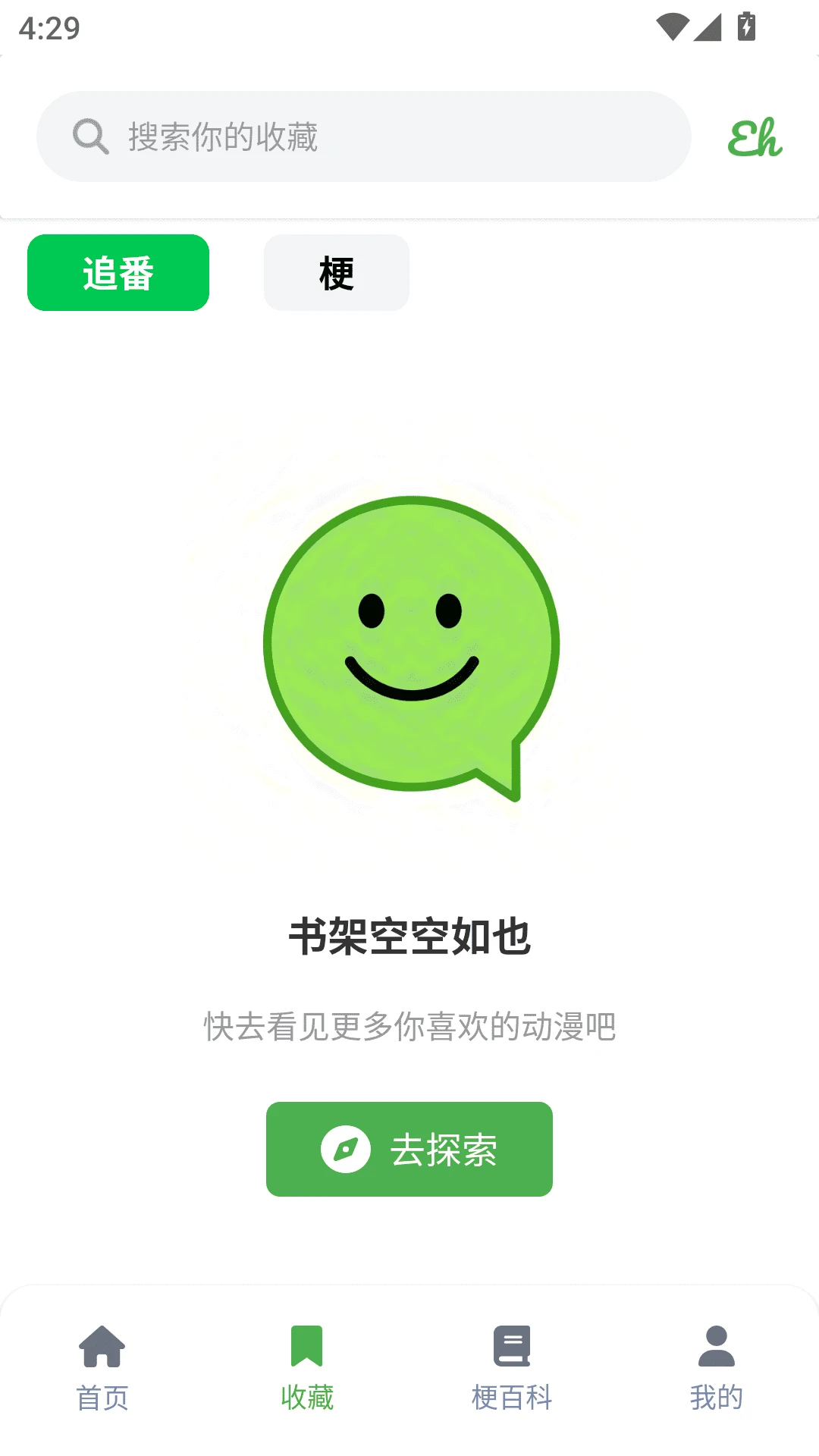Select the 追番 tab
The image size is (819, 1456).
click(x=118, y=273)
